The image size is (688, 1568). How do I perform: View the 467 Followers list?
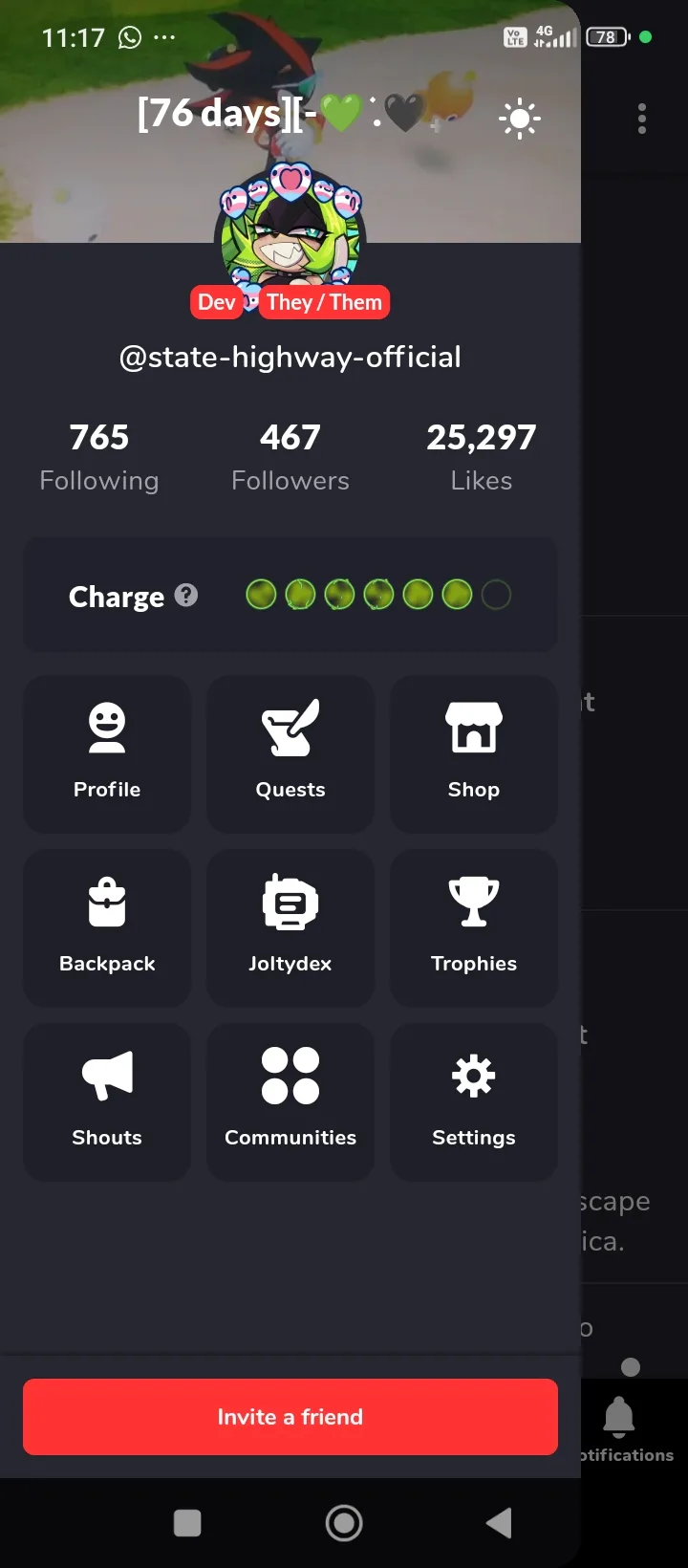pyautogui.click(x=290, y=457)
